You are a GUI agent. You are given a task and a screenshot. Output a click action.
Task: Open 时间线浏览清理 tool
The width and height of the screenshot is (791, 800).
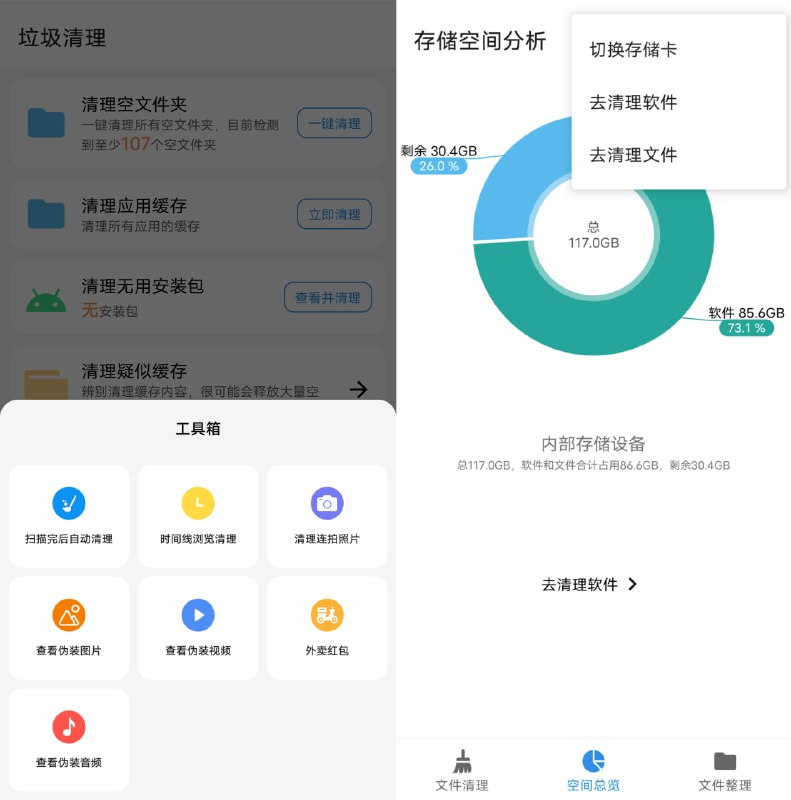198,516
